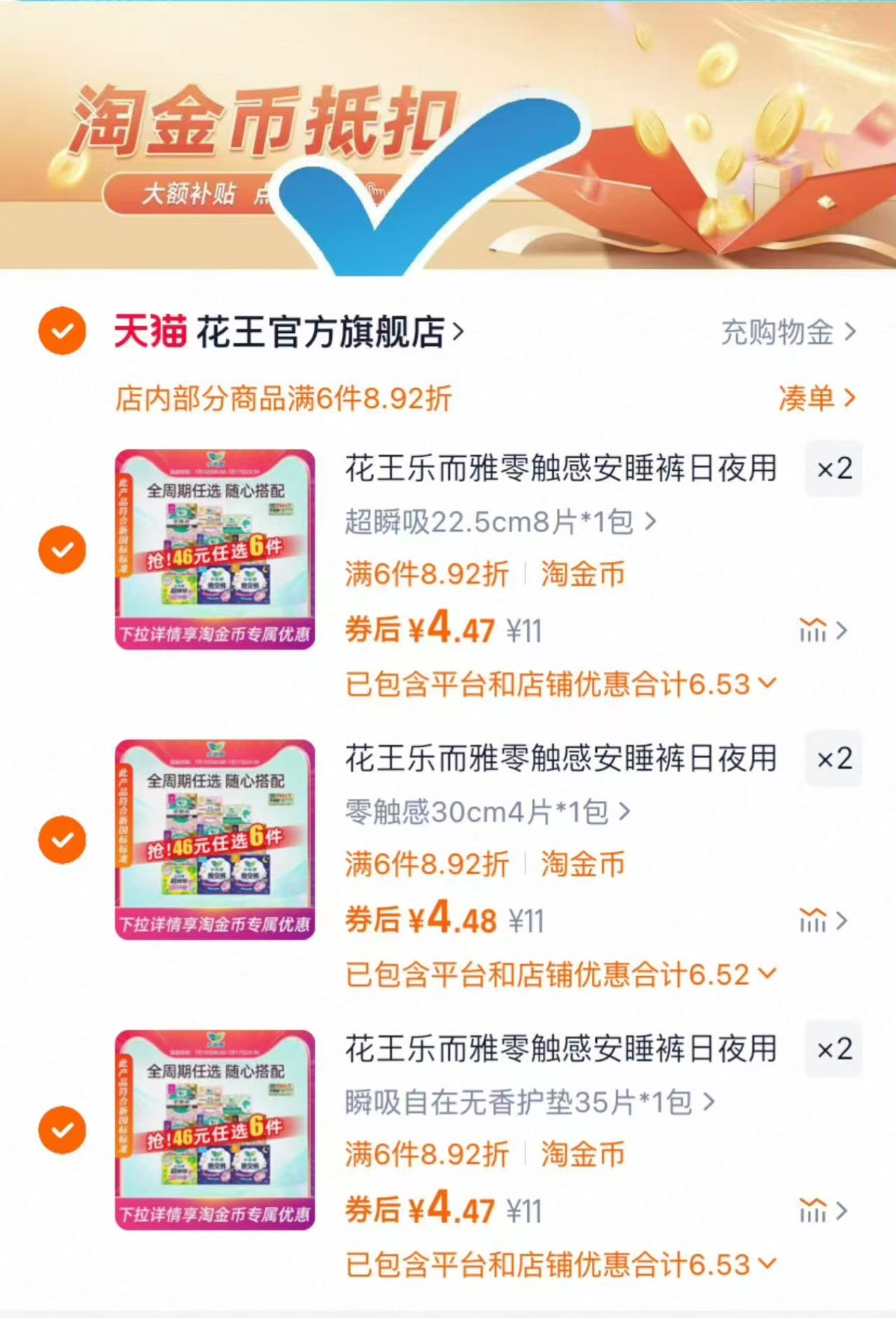Open SKU selector 超瞬吸22.5cm8片*1包
This screenshot has height=1318, width=896.
click(x=490, y=523)
